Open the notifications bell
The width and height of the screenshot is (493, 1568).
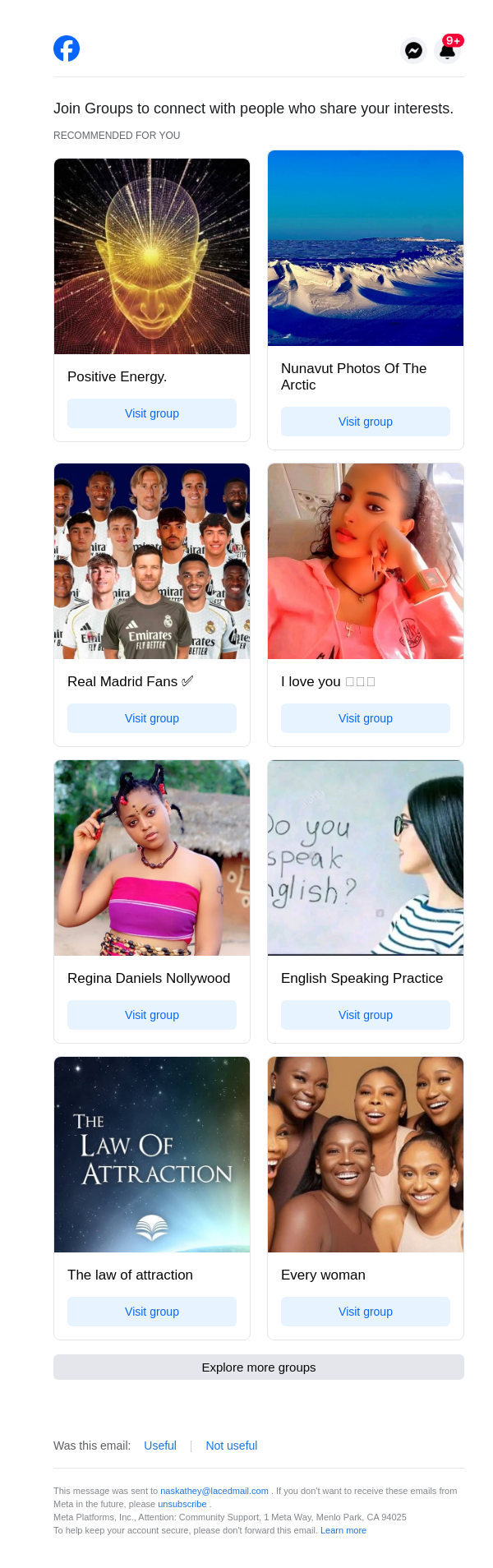[x=447, y=50]
